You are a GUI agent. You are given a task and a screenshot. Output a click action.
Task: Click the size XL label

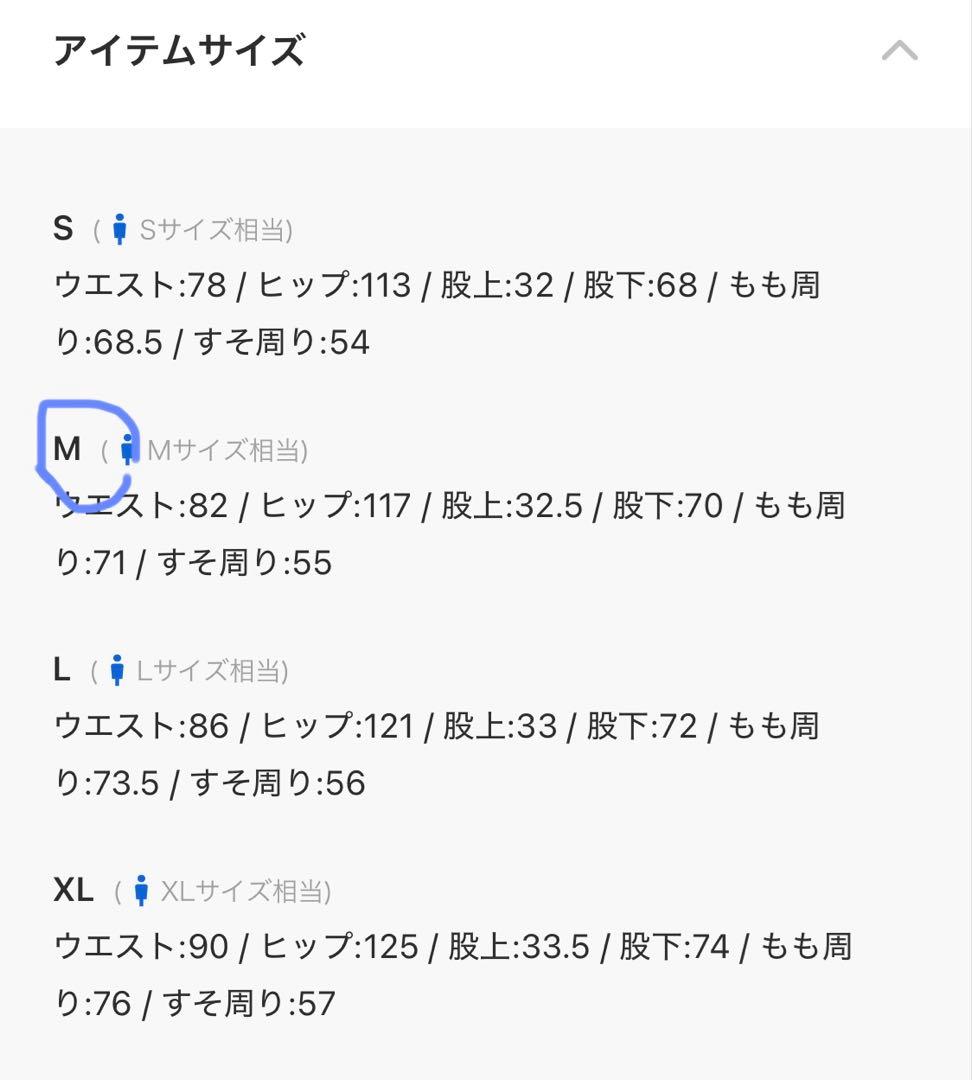click(x=72, y=889)
